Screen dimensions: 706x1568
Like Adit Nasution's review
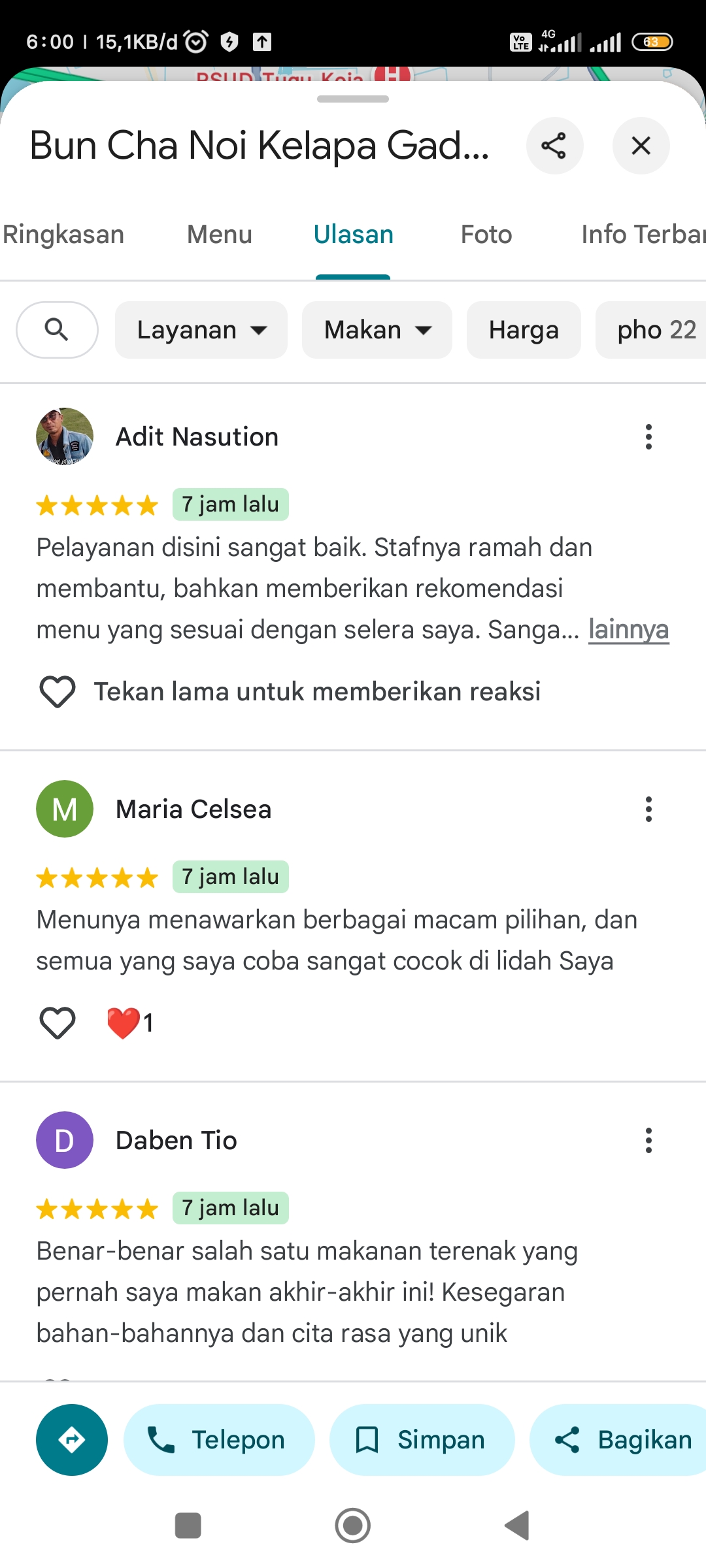pos(58,691)
